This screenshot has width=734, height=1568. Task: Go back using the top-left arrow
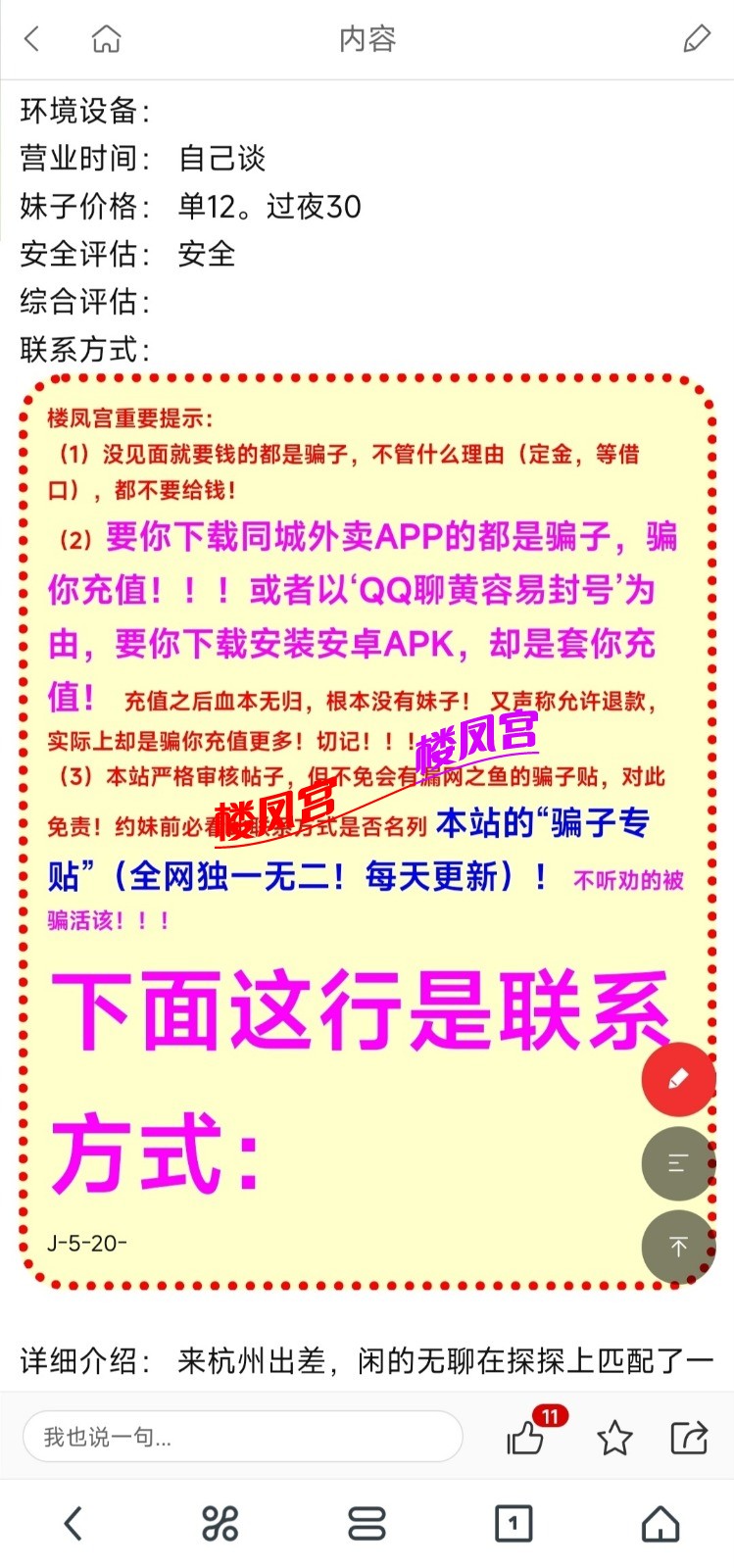coord(32,39)
